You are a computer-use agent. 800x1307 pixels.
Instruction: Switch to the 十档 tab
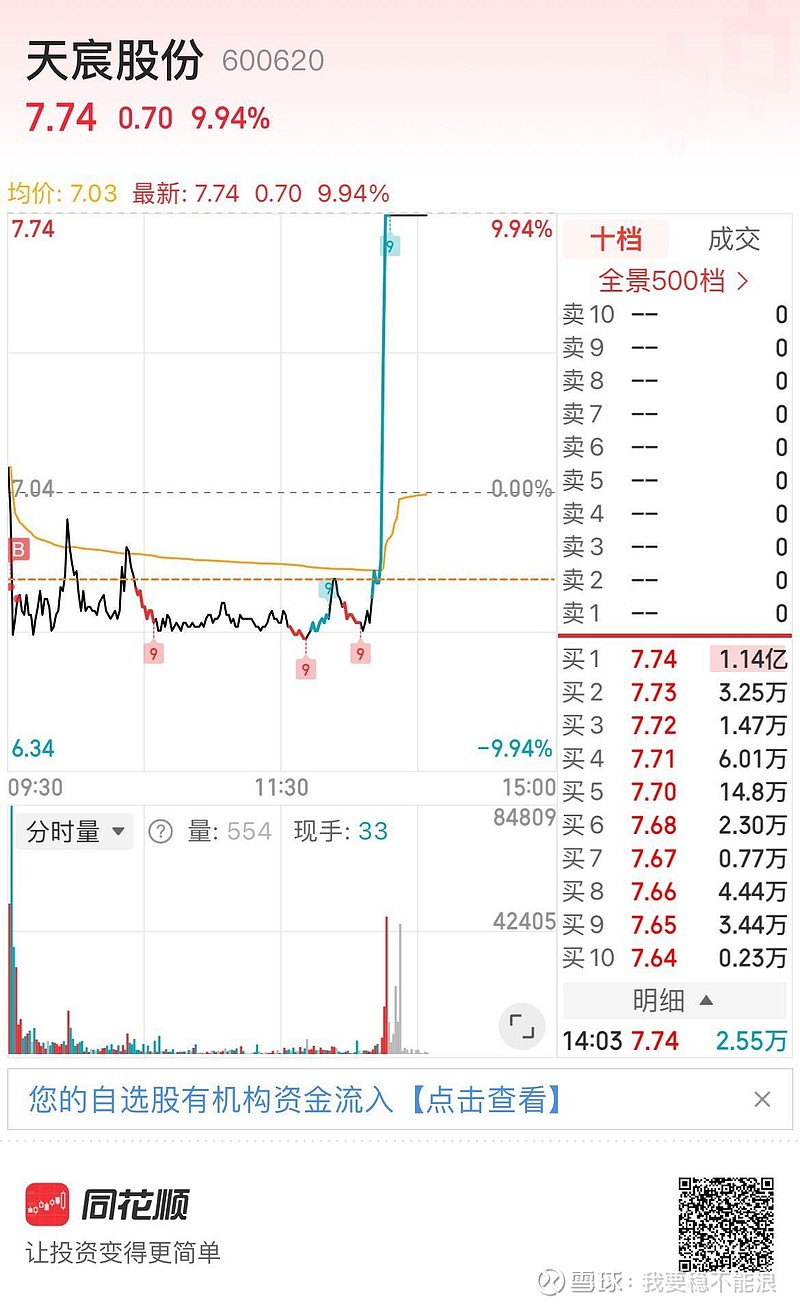[616, 239]
